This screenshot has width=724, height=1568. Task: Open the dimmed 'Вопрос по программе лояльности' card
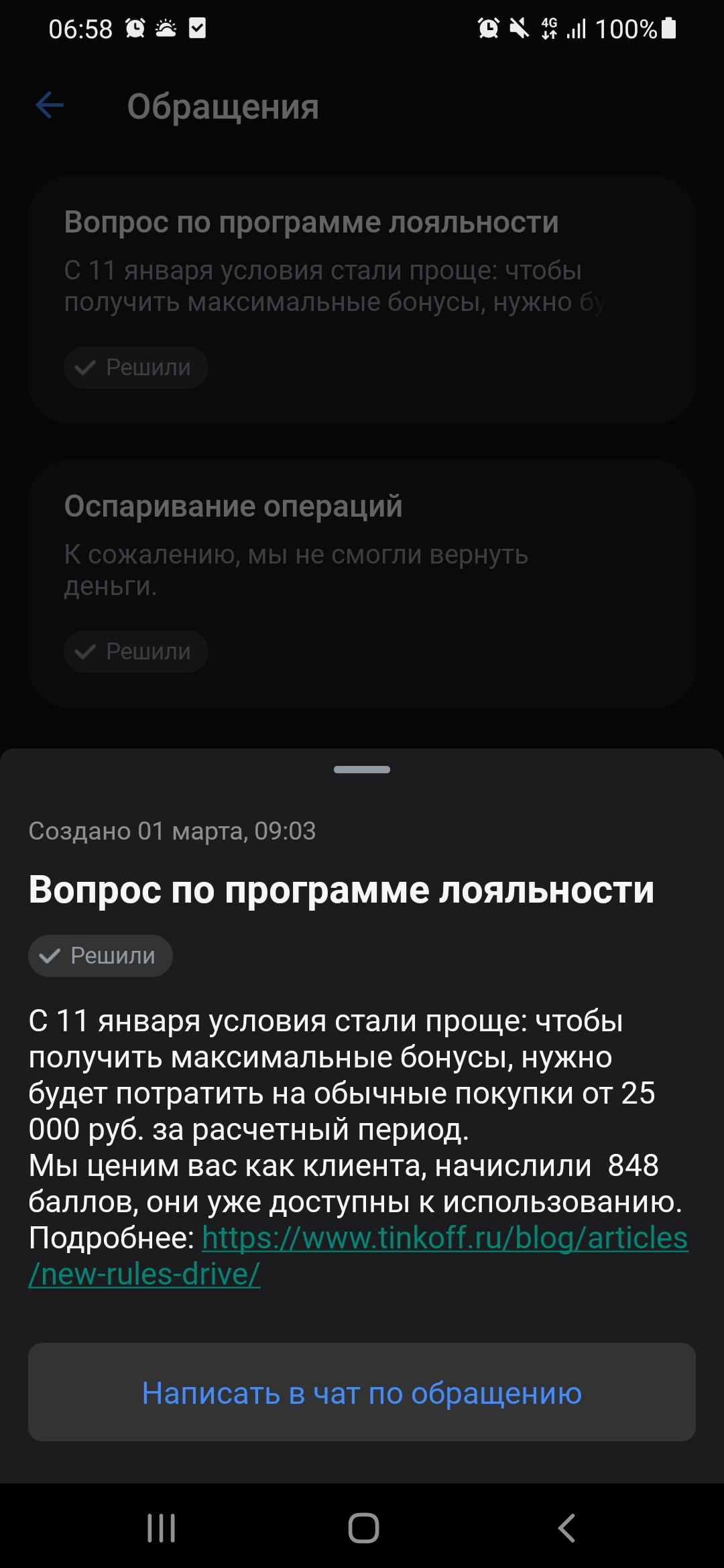tap(362, 300)
